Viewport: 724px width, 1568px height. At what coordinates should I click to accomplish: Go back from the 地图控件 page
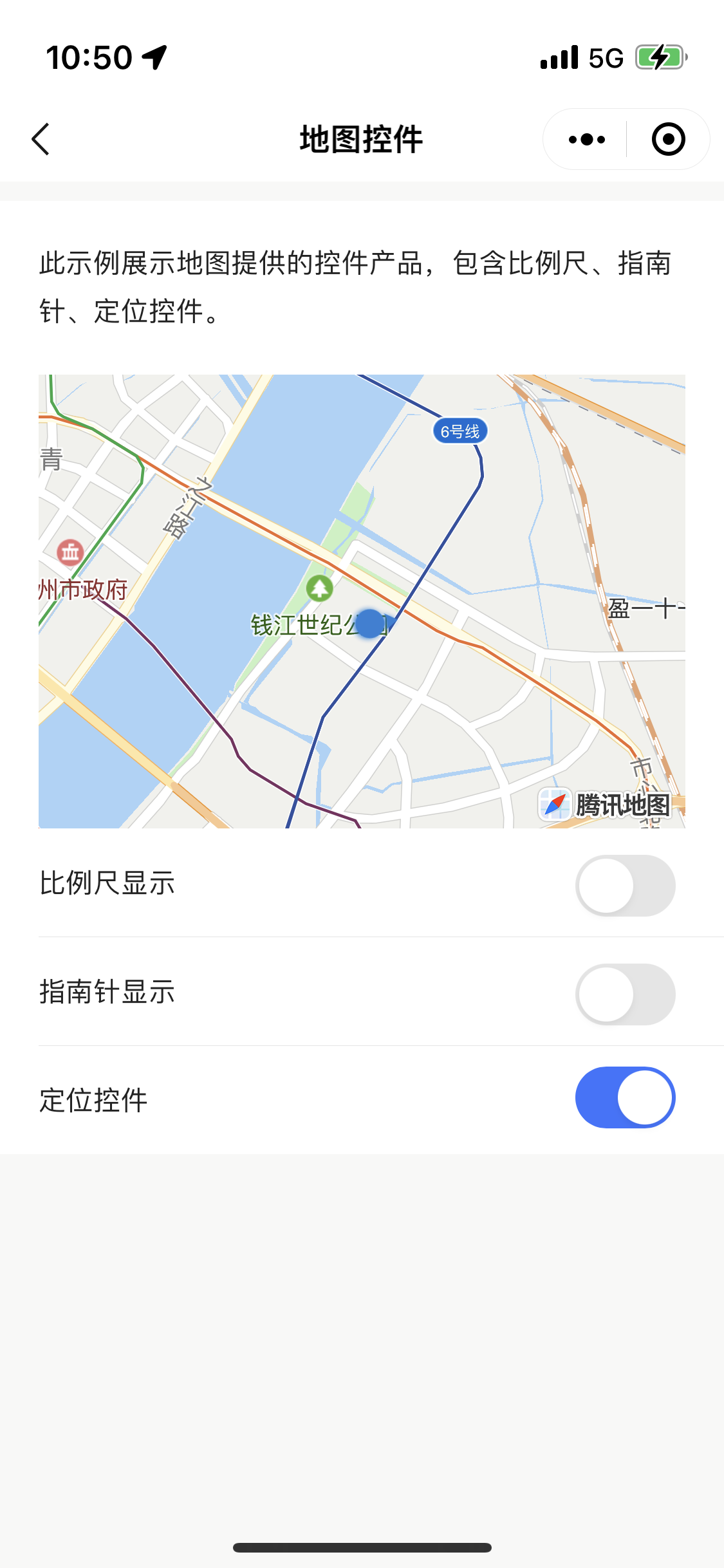coord(41,139)
